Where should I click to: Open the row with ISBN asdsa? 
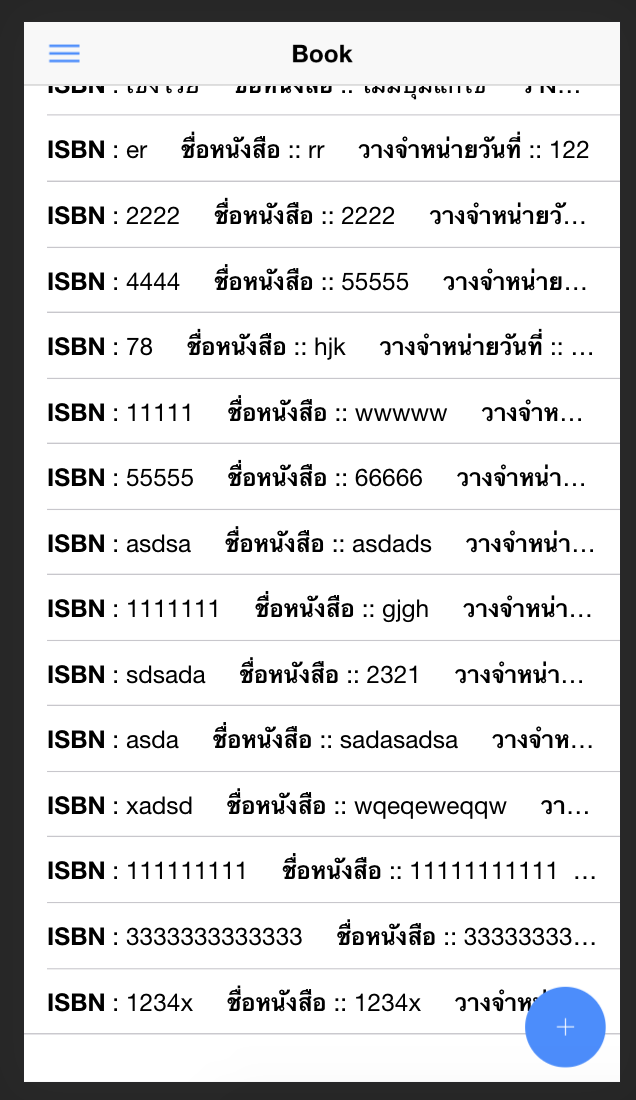pyautogui.click(x=322, y=543)
